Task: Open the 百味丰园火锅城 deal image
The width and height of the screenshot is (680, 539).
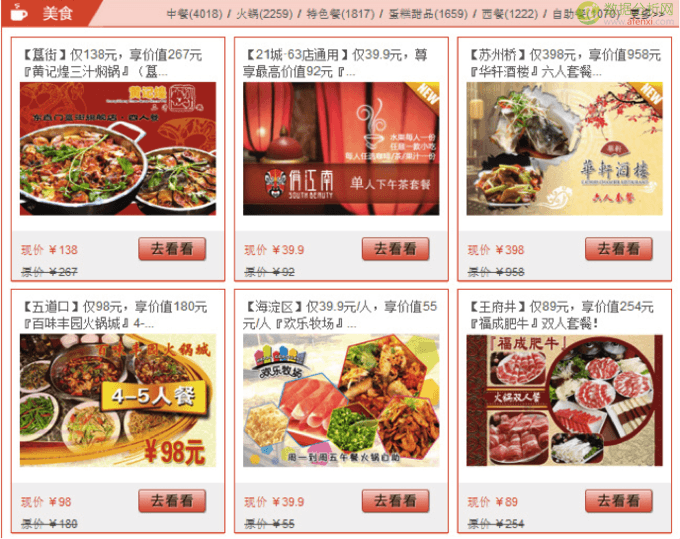Action: [x=118, y=400]
